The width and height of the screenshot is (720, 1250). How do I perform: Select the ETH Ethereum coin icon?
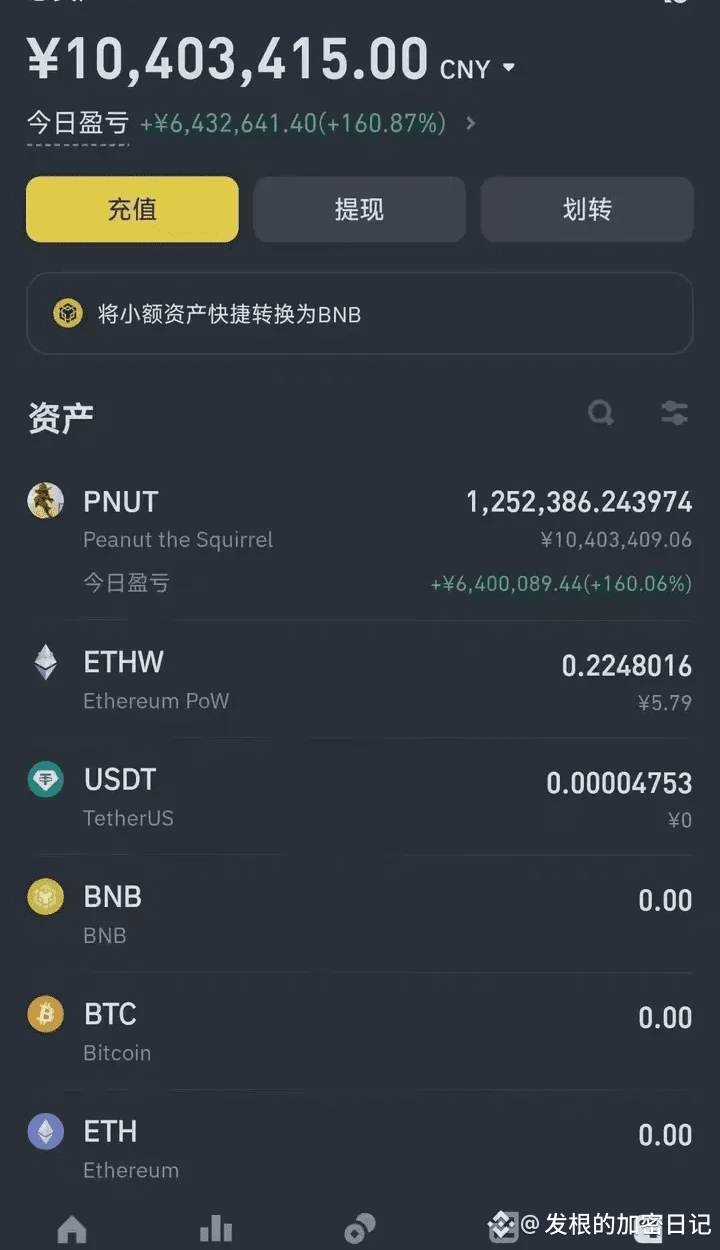[44, 1131]
